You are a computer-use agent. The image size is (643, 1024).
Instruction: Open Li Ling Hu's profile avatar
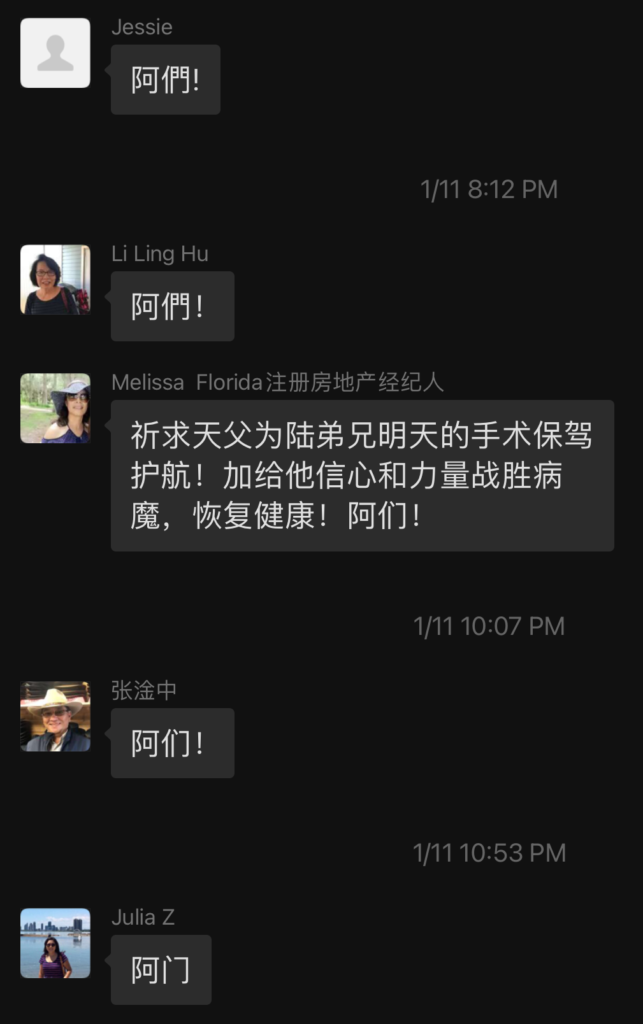click(55, 280)
